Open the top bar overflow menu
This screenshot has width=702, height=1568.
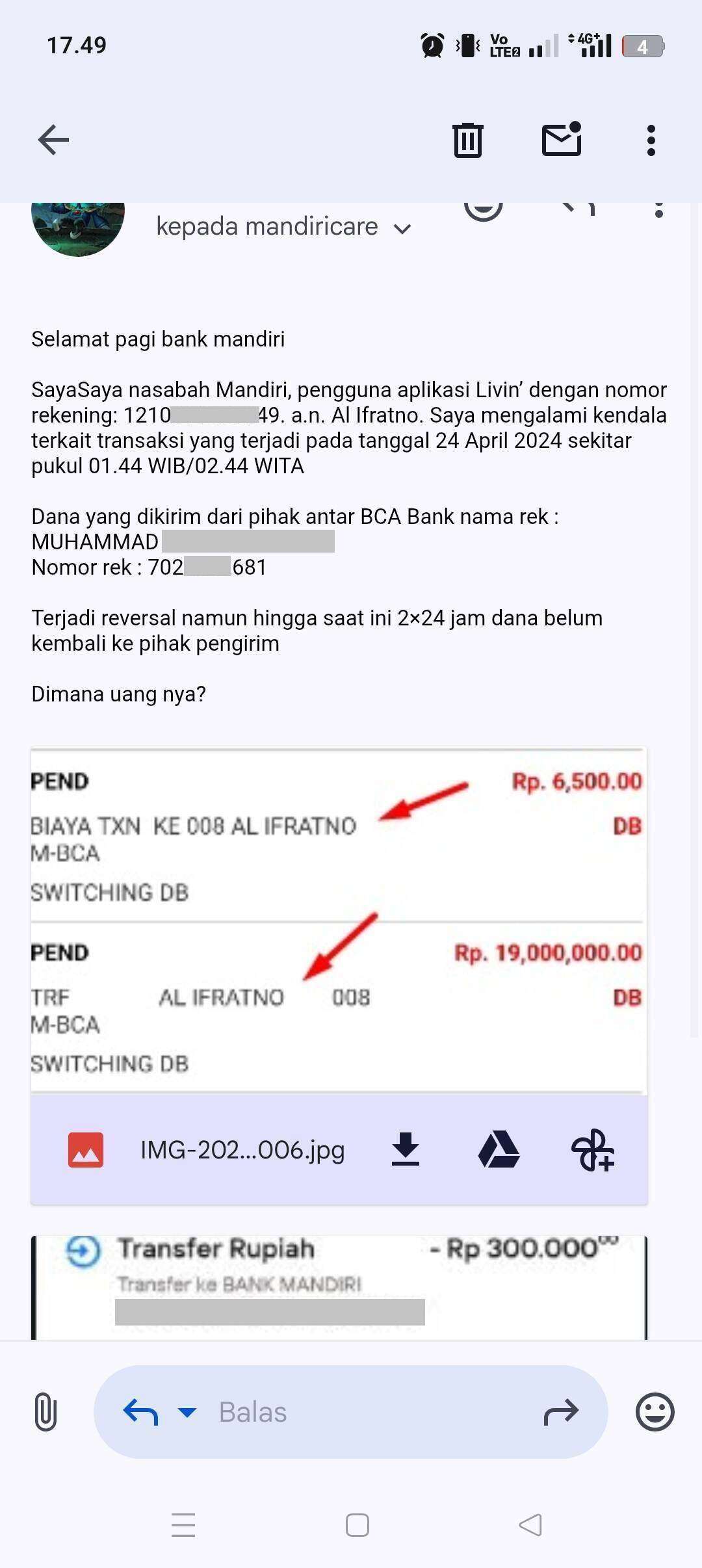tap(651, 140)
